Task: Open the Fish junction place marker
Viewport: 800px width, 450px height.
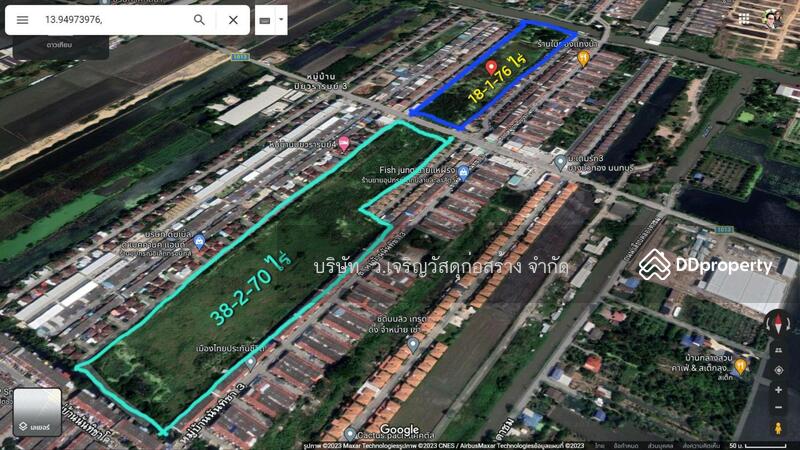Action: coord(463,172)
